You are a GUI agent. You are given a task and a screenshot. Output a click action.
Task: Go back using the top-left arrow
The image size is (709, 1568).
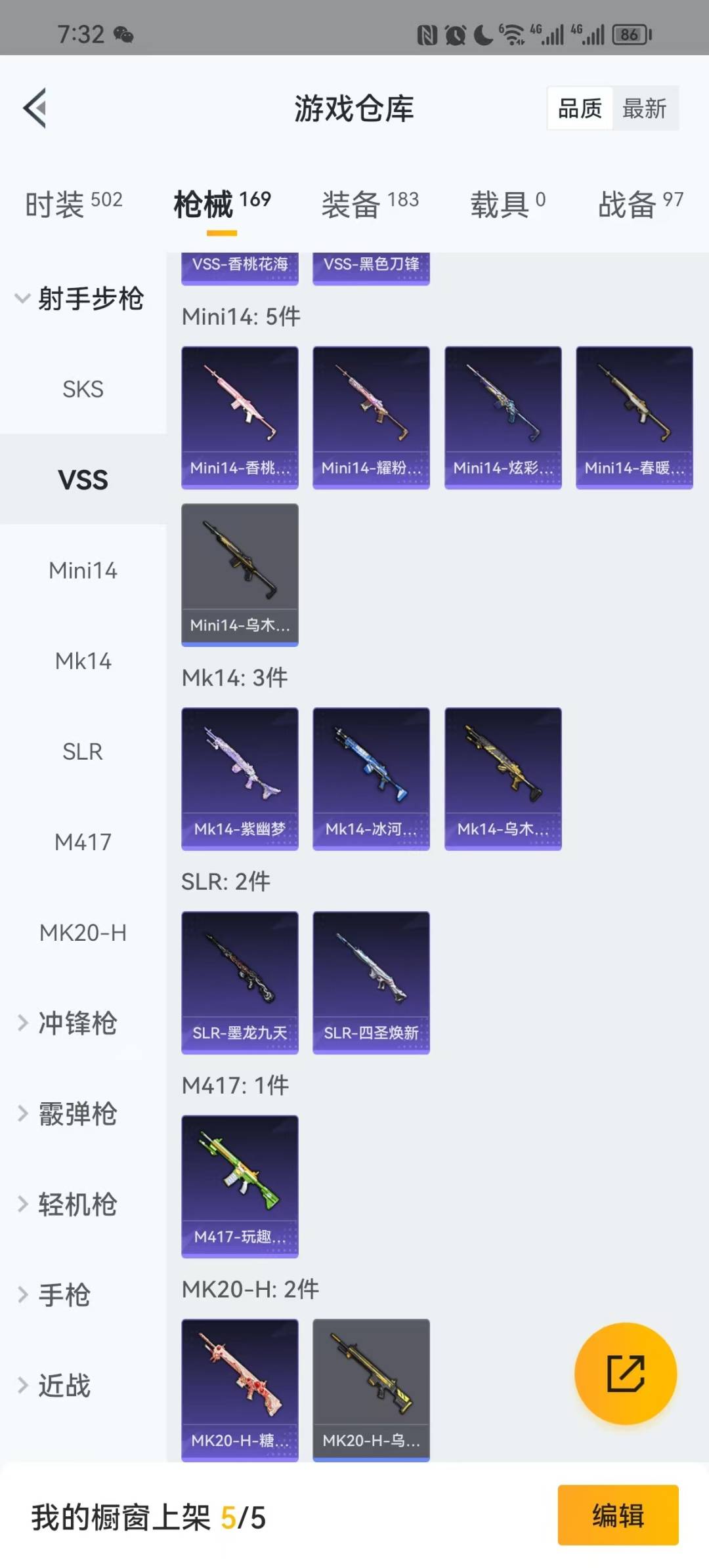pos(35,108)
